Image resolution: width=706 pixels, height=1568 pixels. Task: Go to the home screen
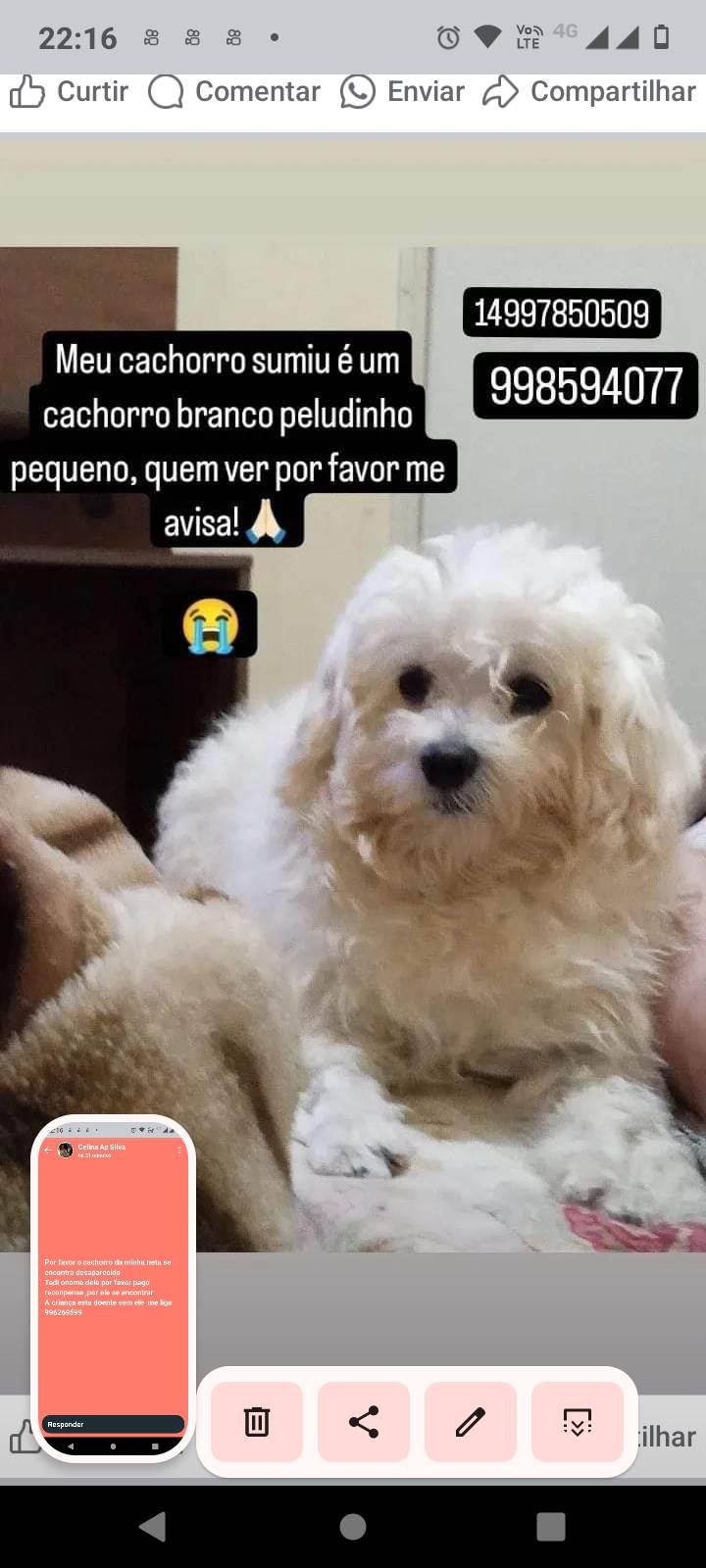click(353, 1526)
